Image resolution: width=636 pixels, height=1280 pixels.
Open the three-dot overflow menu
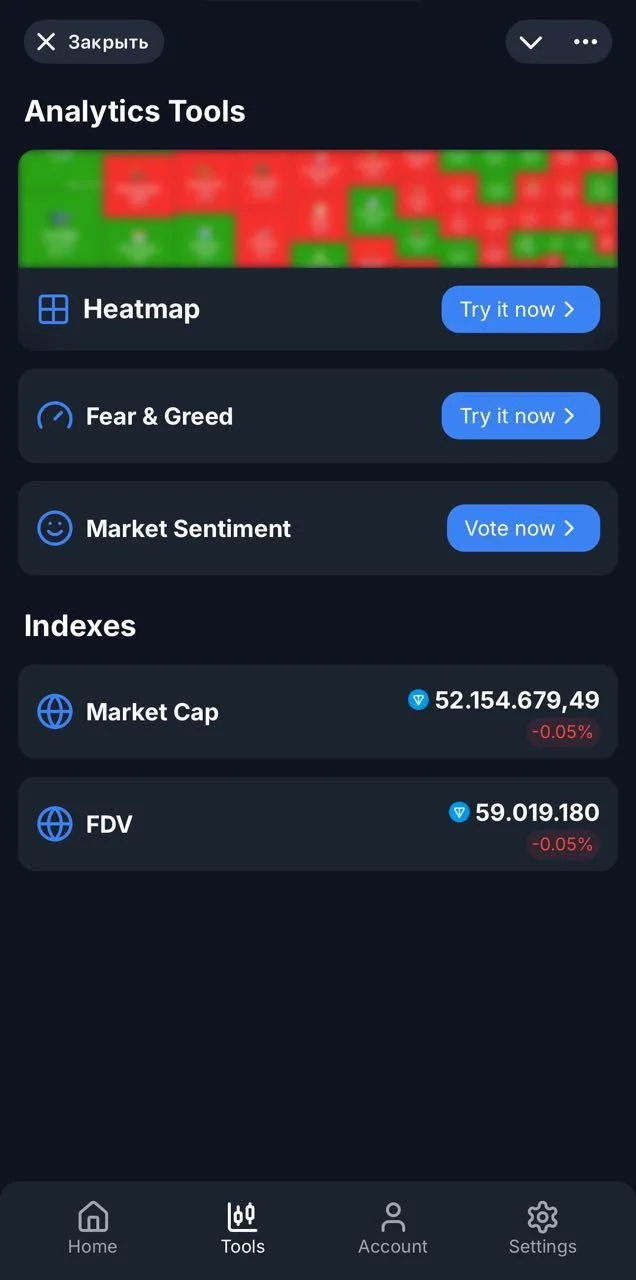point(585,42)
